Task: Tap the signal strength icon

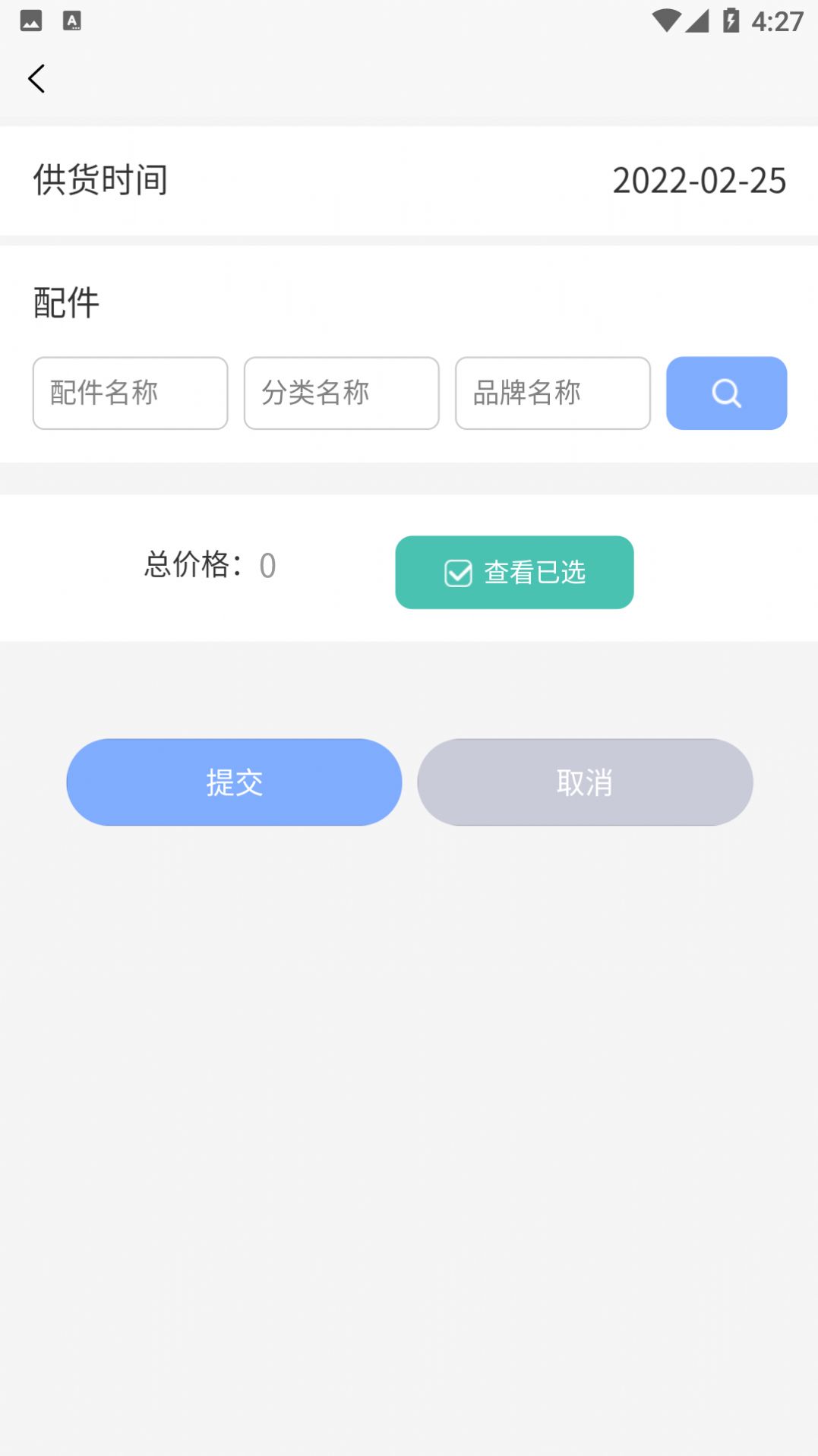Action: [697, 21]
